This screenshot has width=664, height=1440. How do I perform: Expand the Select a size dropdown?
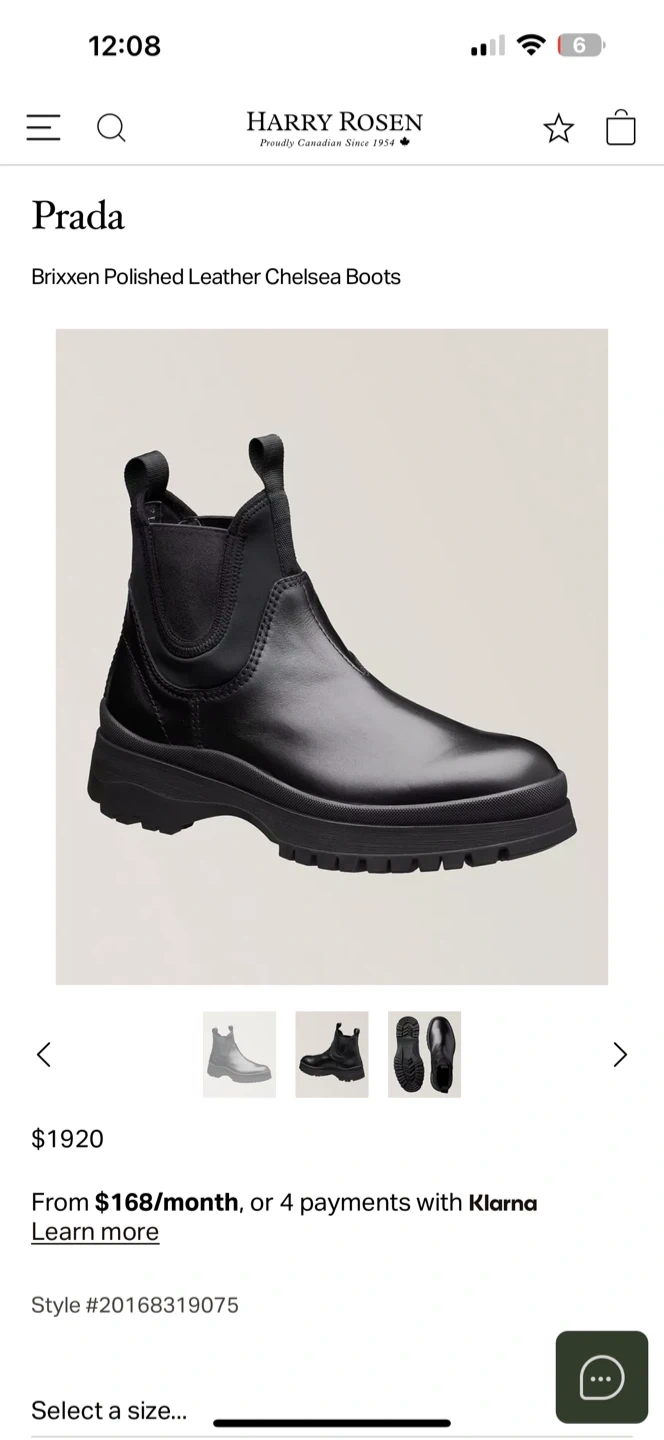tap(110, 1411)
